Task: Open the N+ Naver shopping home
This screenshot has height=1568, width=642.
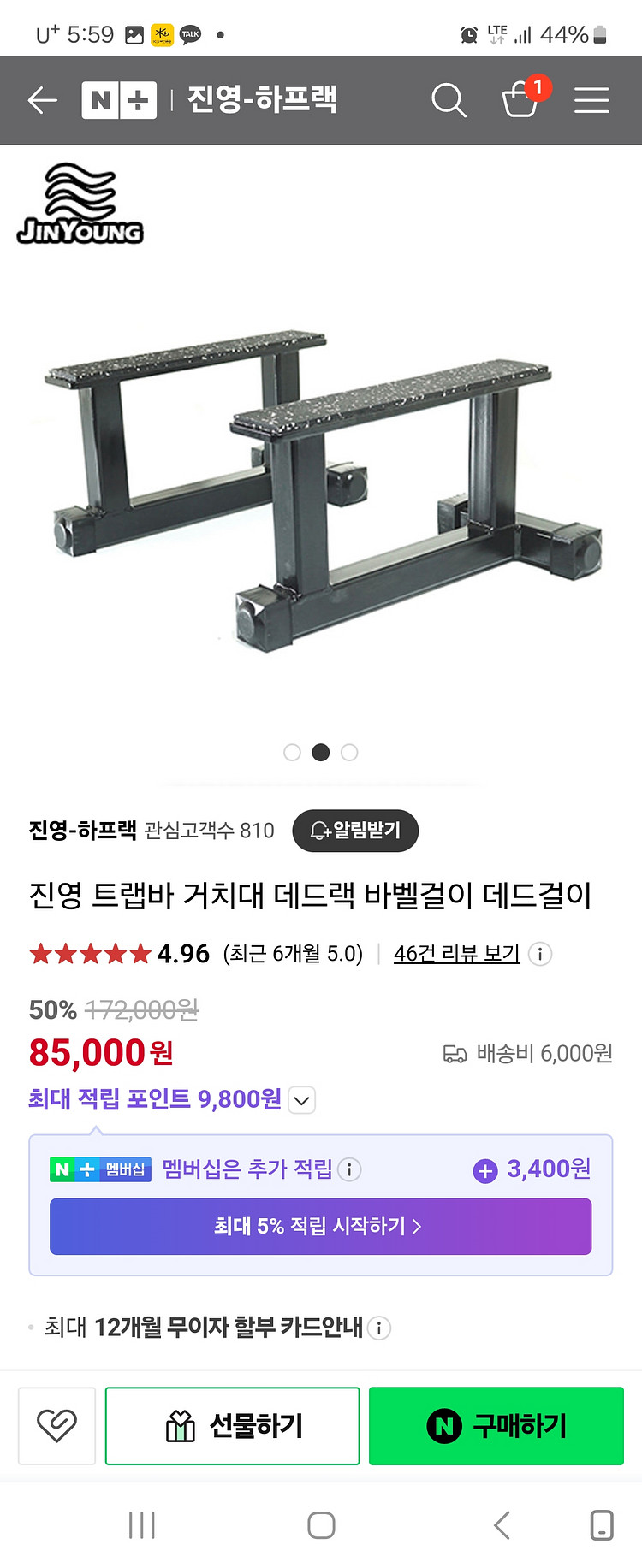Action: pos(119,100)
